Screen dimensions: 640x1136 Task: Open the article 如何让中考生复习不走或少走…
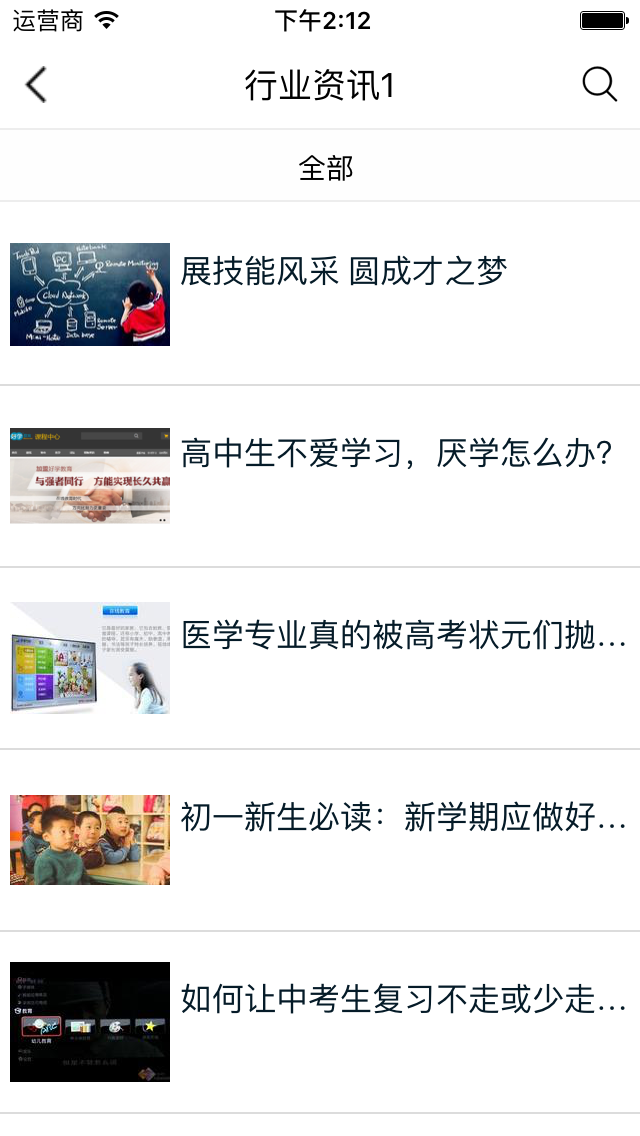[320, 1022]
